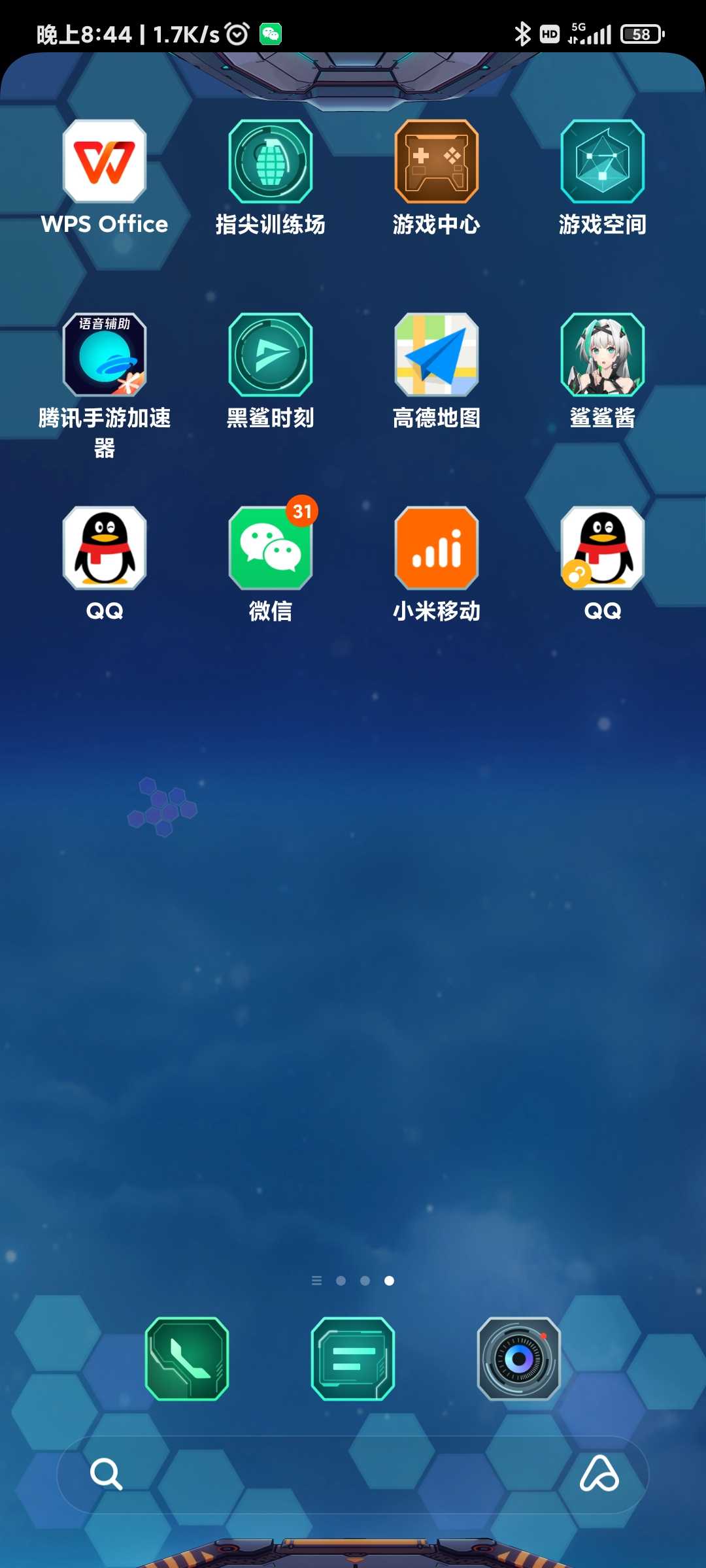Open the assistant icon beside the search bar
706x1568 pixels.
point(599,1474)
